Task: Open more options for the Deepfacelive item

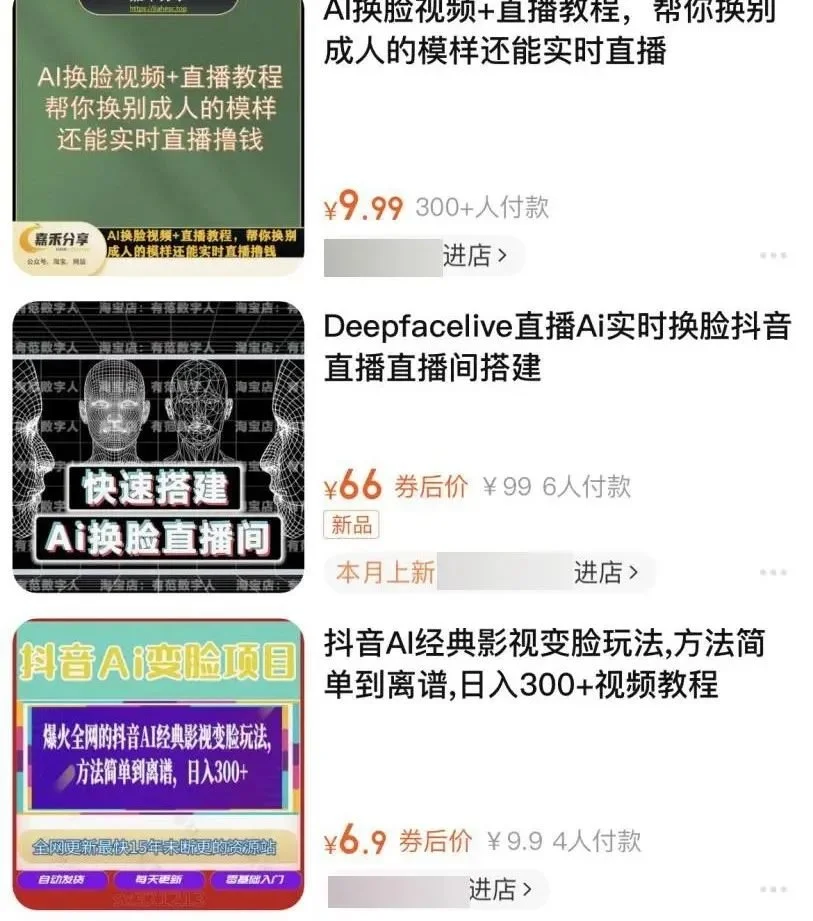Action: coord(772,572)
